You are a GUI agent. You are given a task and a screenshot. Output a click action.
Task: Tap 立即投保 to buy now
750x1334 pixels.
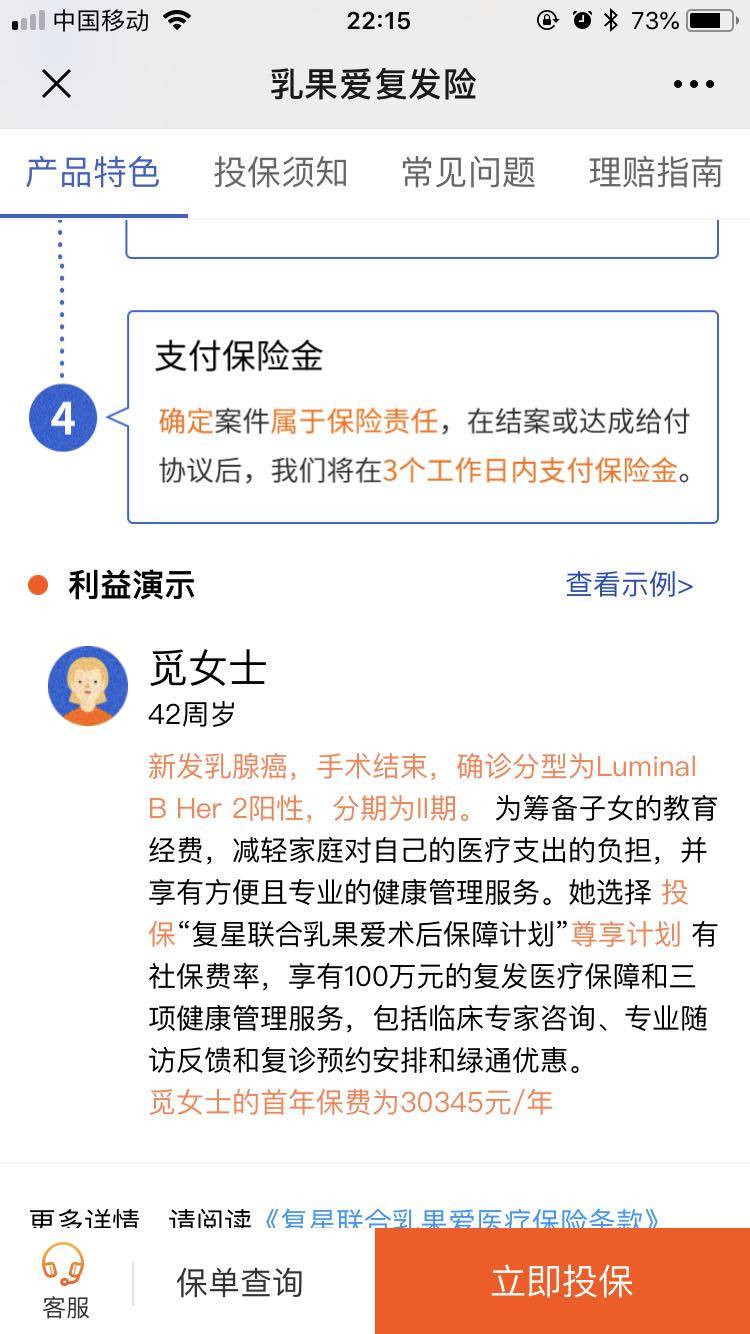(562, 1282)
